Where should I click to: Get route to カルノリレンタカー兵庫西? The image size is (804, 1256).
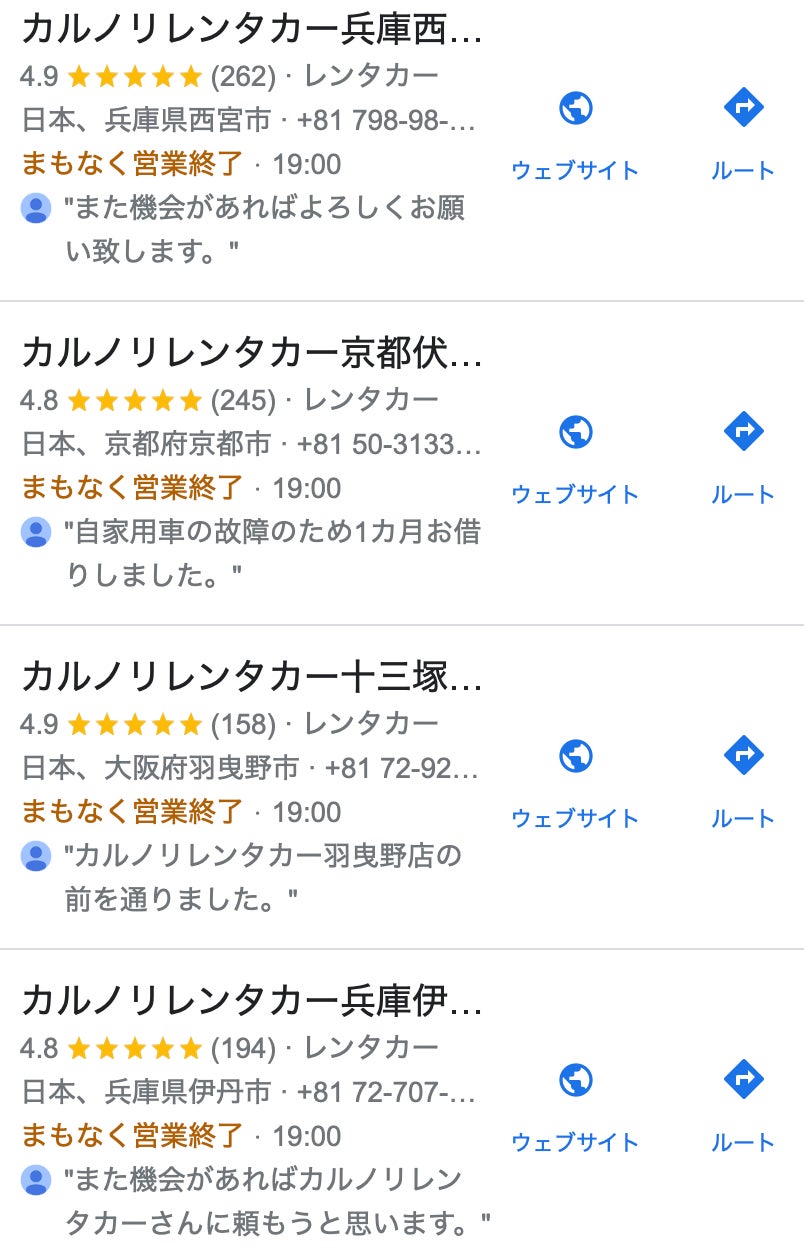(743, 131)
